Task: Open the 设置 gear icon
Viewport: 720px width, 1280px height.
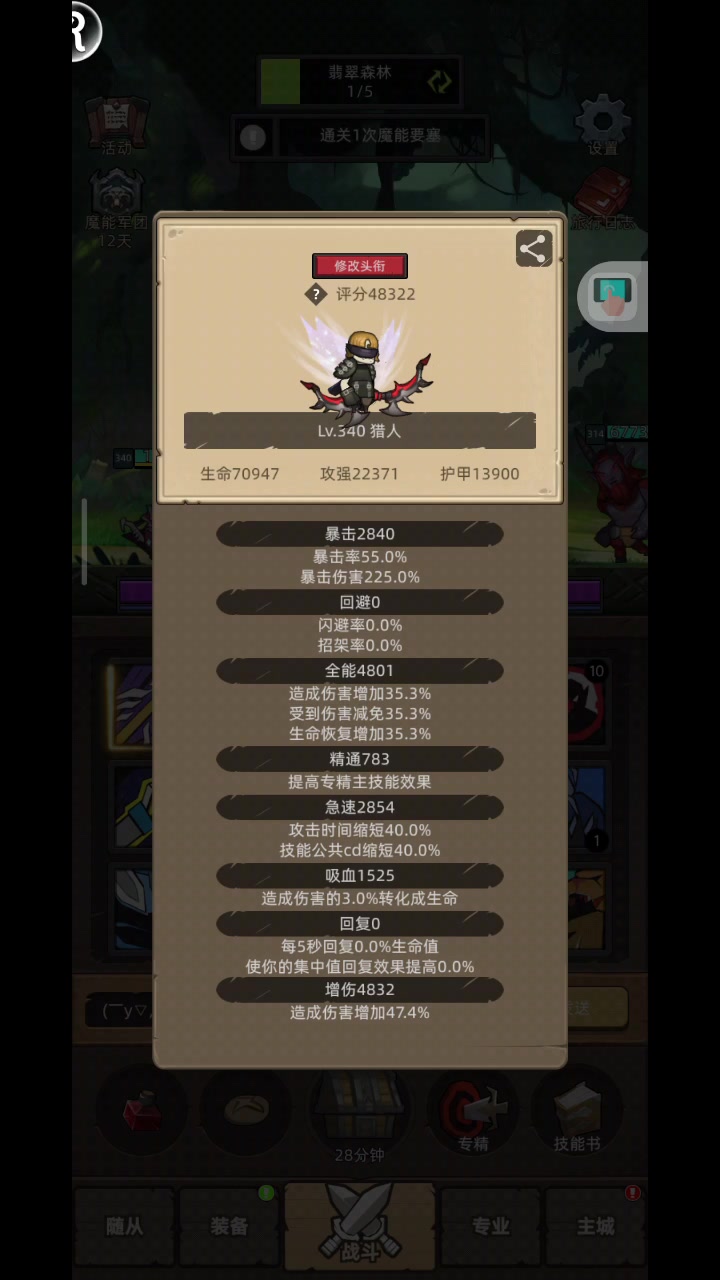Action: [x=602, y=123]
